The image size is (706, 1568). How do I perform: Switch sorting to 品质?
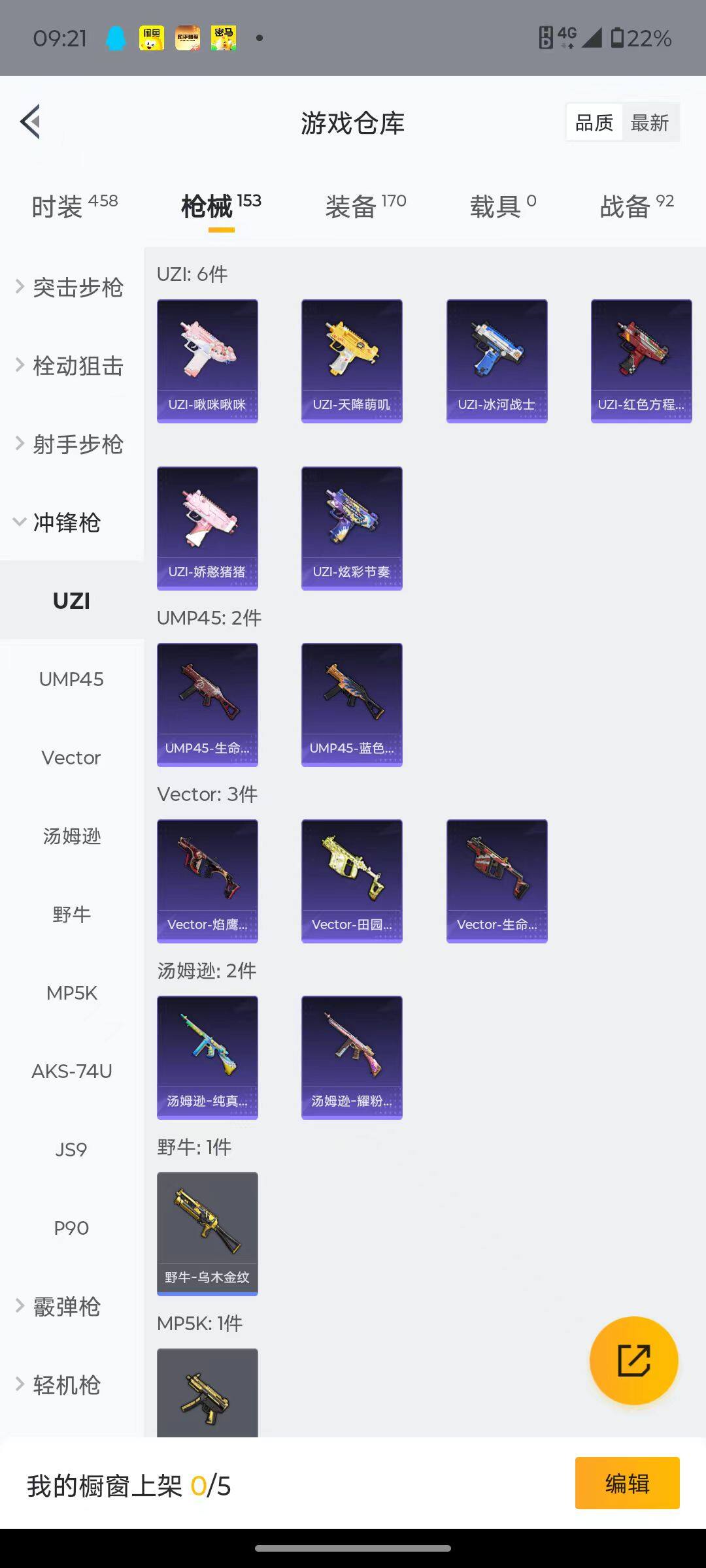tap(593, 122)
